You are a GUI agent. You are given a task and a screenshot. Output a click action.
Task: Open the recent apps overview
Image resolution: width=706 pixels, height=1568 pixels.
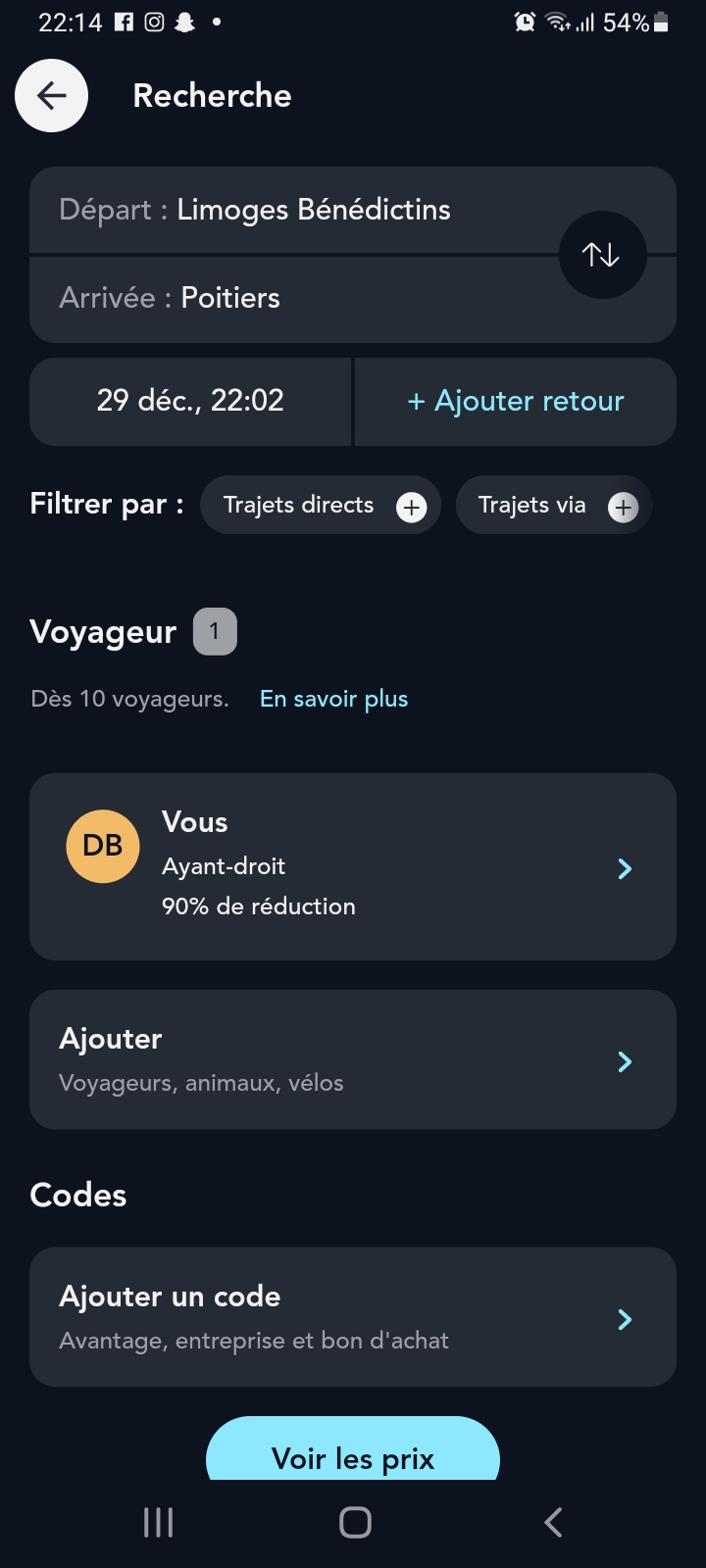click(x=158, y=1522)
